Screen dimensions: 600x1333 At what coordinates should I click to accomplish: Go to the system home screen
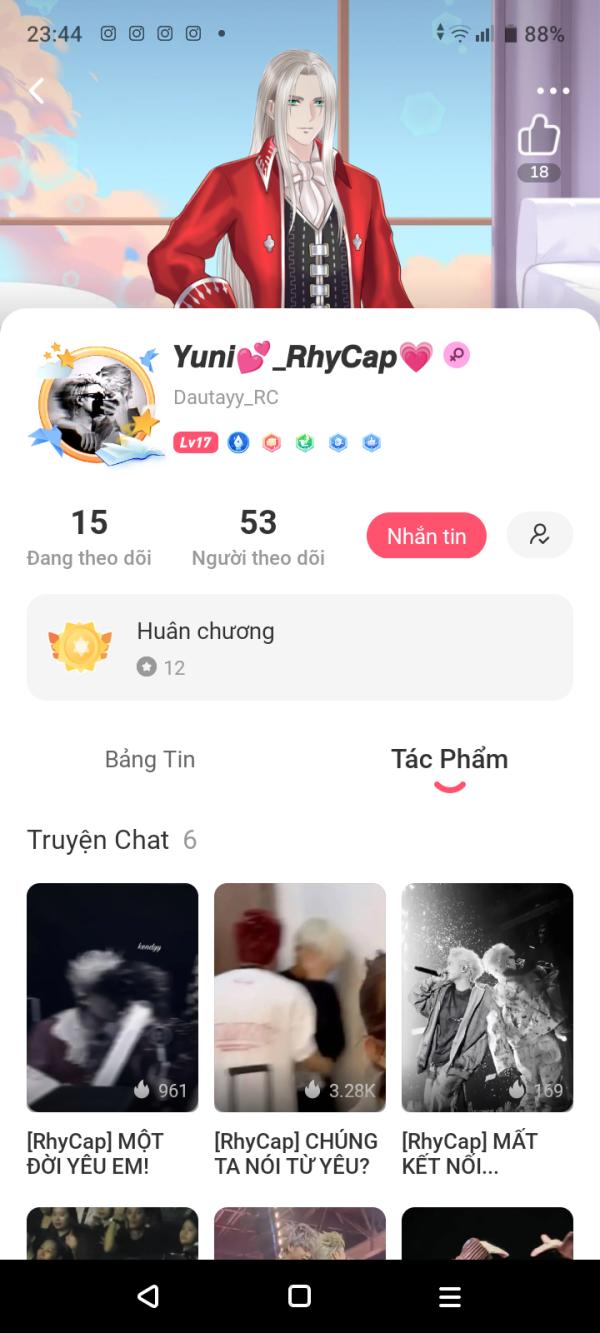coord(299,1296)
